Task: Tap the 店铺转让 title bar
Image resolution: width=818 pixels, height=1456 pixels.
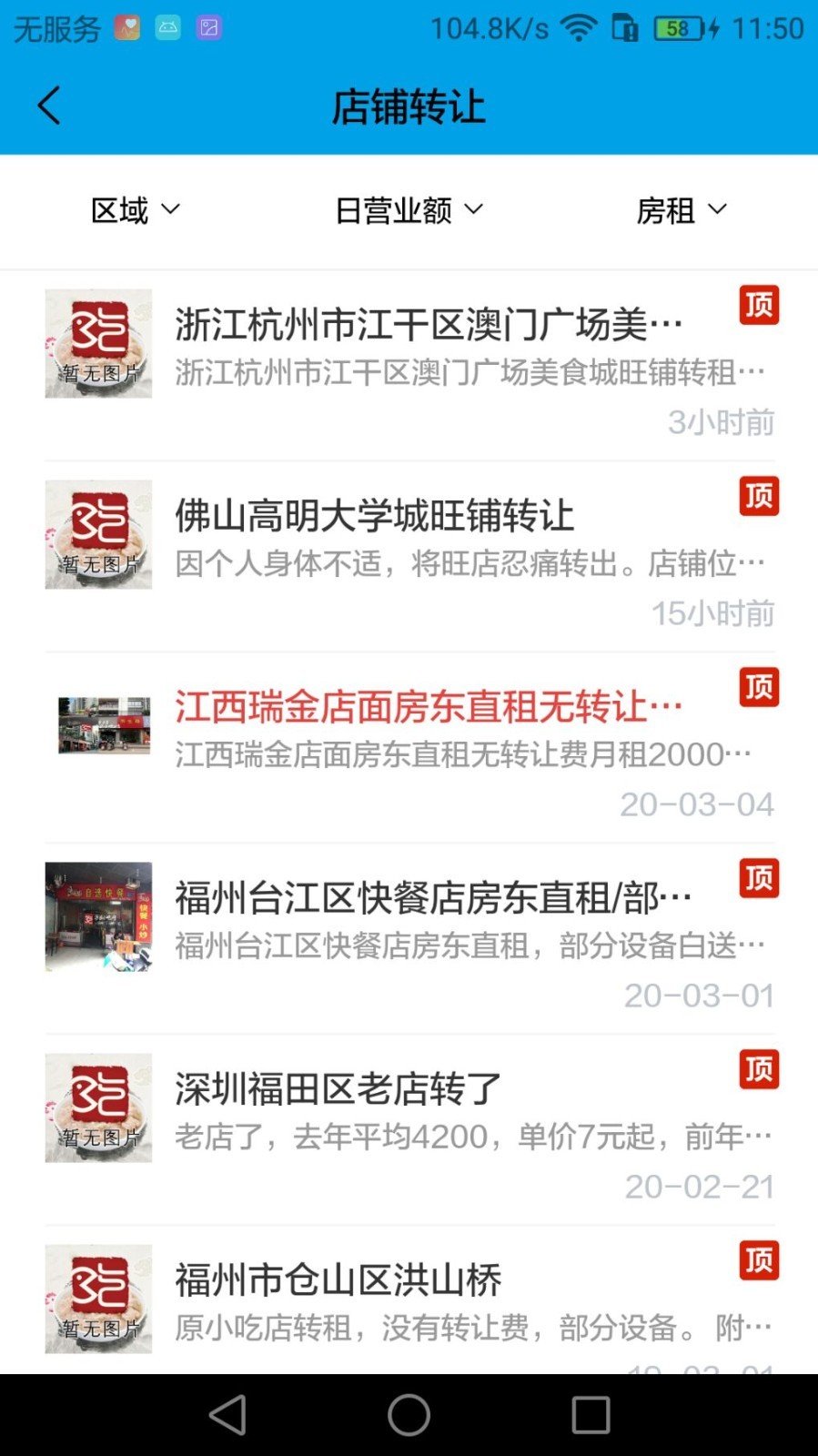Action: pyautogui.click(x=409, y=105)
